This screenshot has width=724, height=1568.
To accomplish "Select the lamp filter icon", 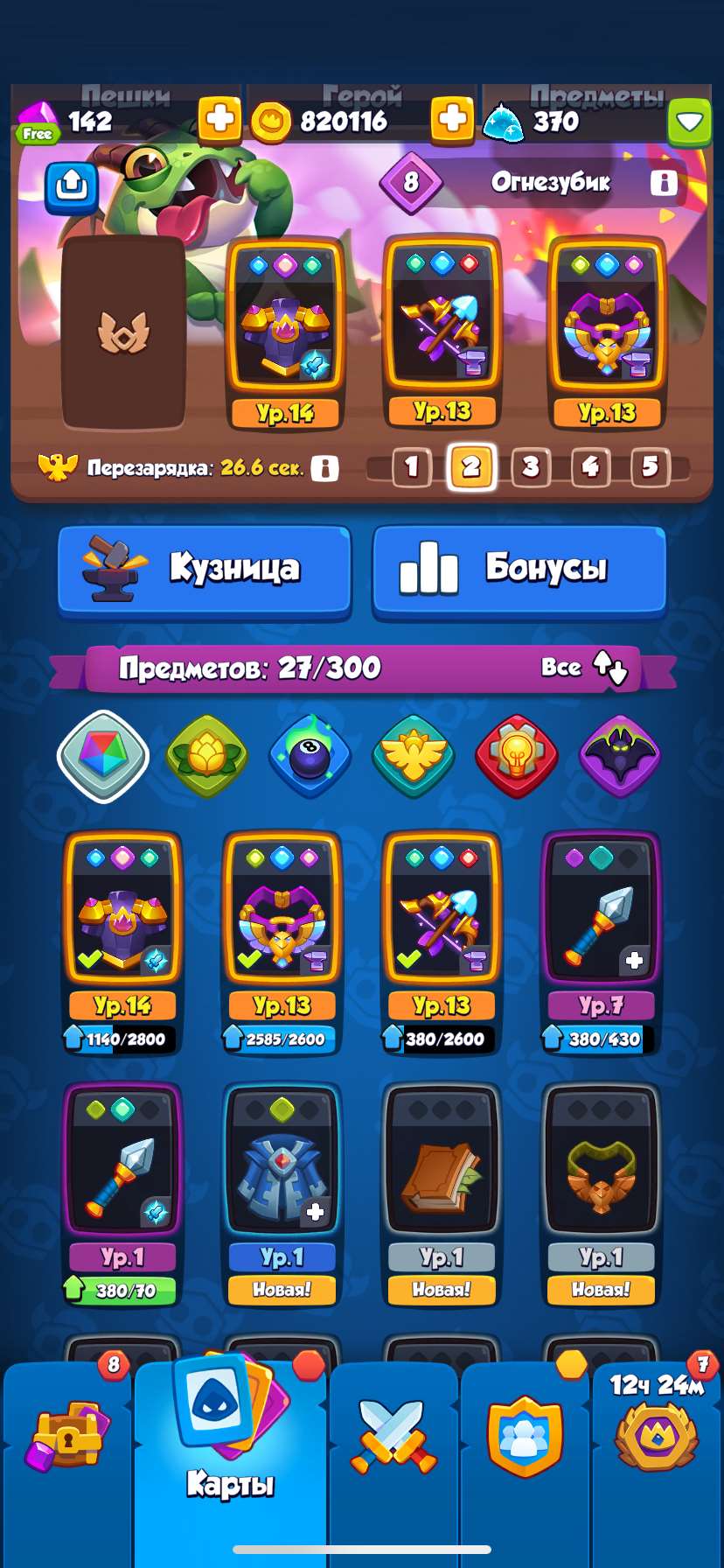I will 515,755.
